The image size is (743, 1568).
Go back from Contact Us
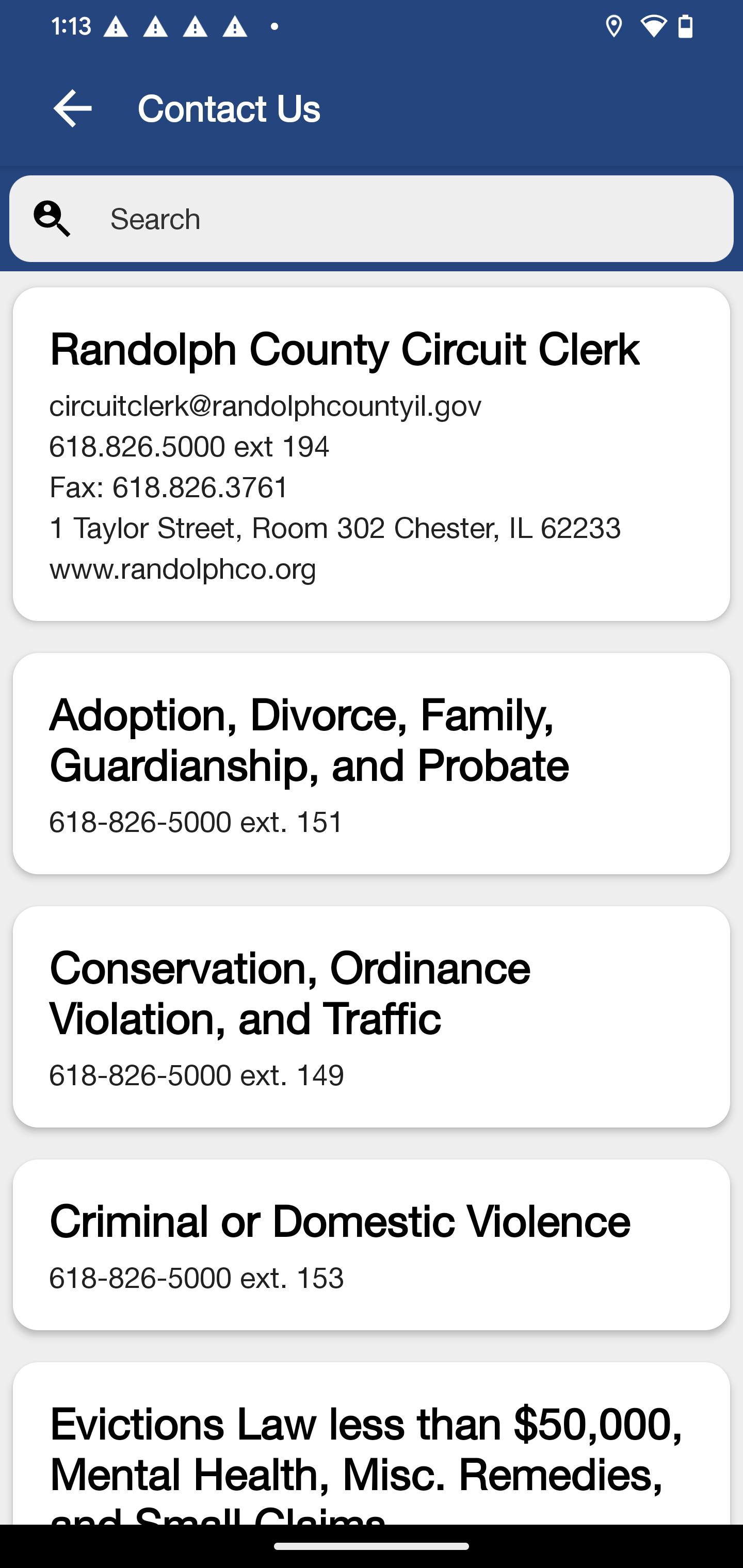tap(72, 108)
